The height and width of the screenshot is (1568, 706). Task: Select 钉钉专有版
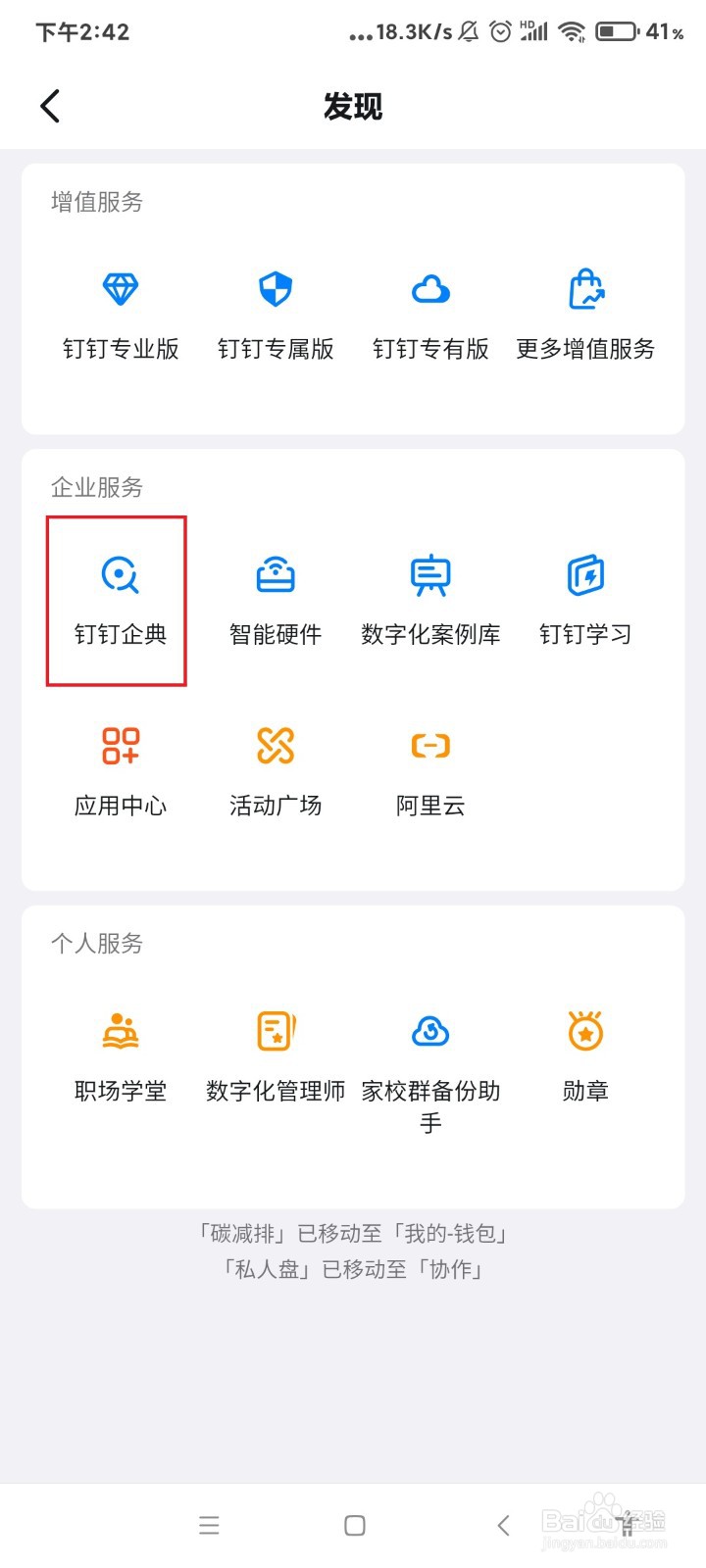pyautogui.click(x=430, y=314)
